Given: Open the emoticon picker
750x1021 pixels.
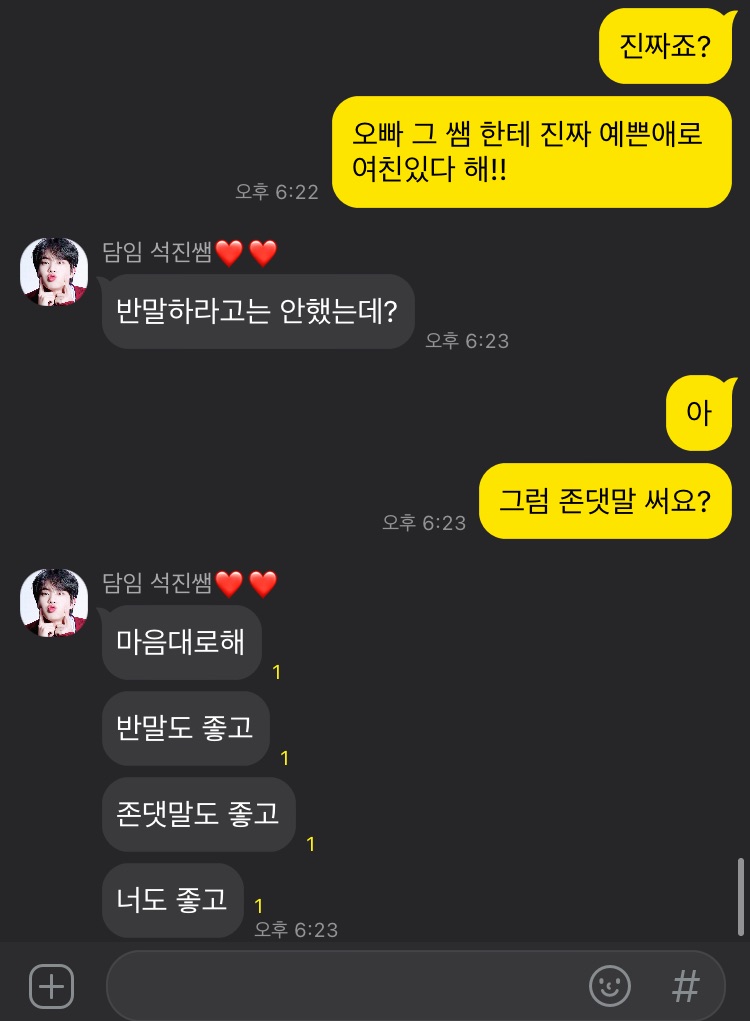Looking at the screenshot, I should (609, 987).
